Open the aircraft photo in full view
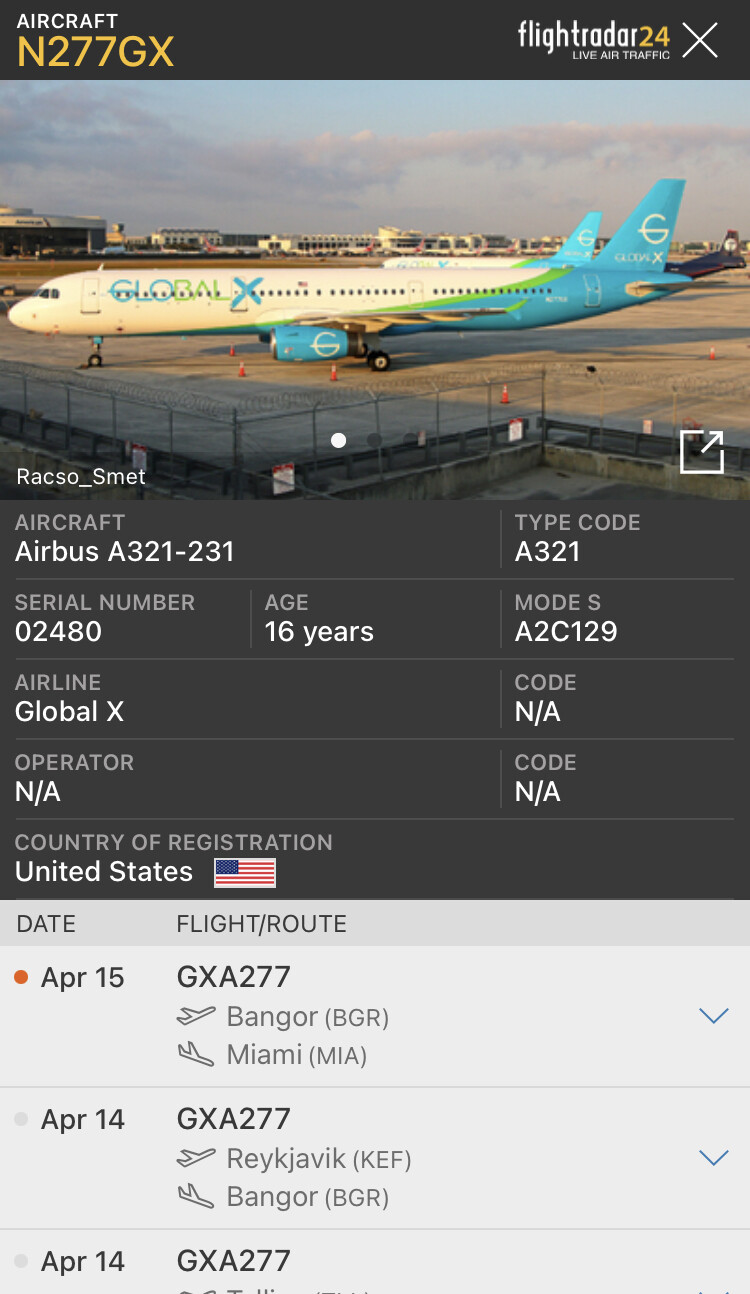This screenshot has height=1294, width=750. [701, 452]
